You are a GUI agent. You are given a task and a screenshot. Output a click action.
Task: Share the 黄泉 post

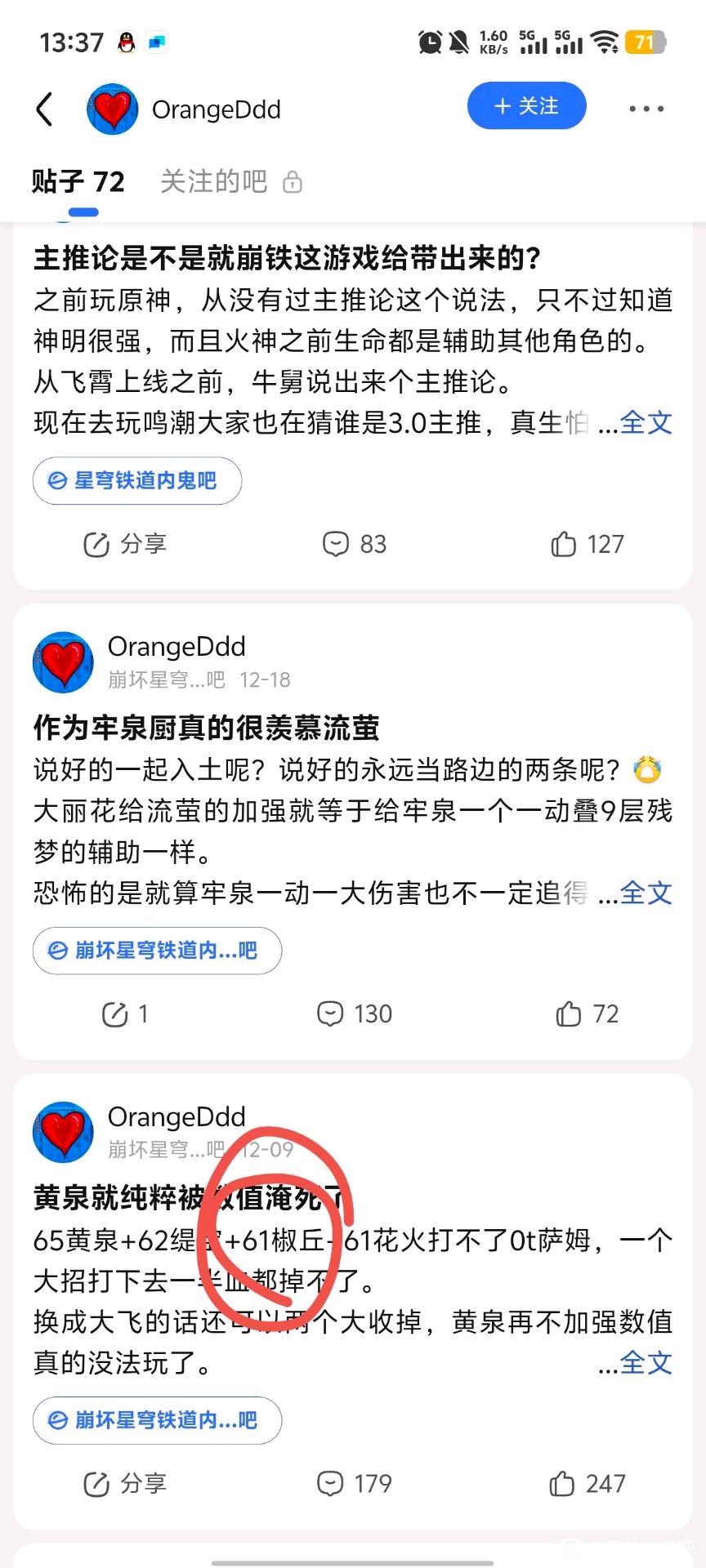pos(125,1484)
